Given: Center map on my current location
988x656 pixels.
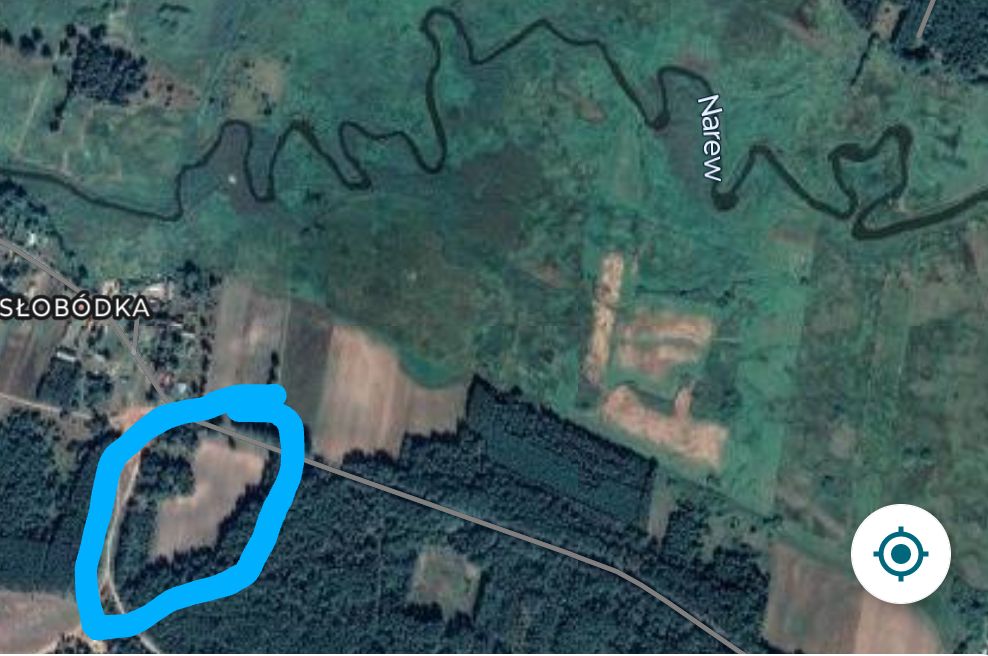Looking at the screenshot, I should click(901, 553).
